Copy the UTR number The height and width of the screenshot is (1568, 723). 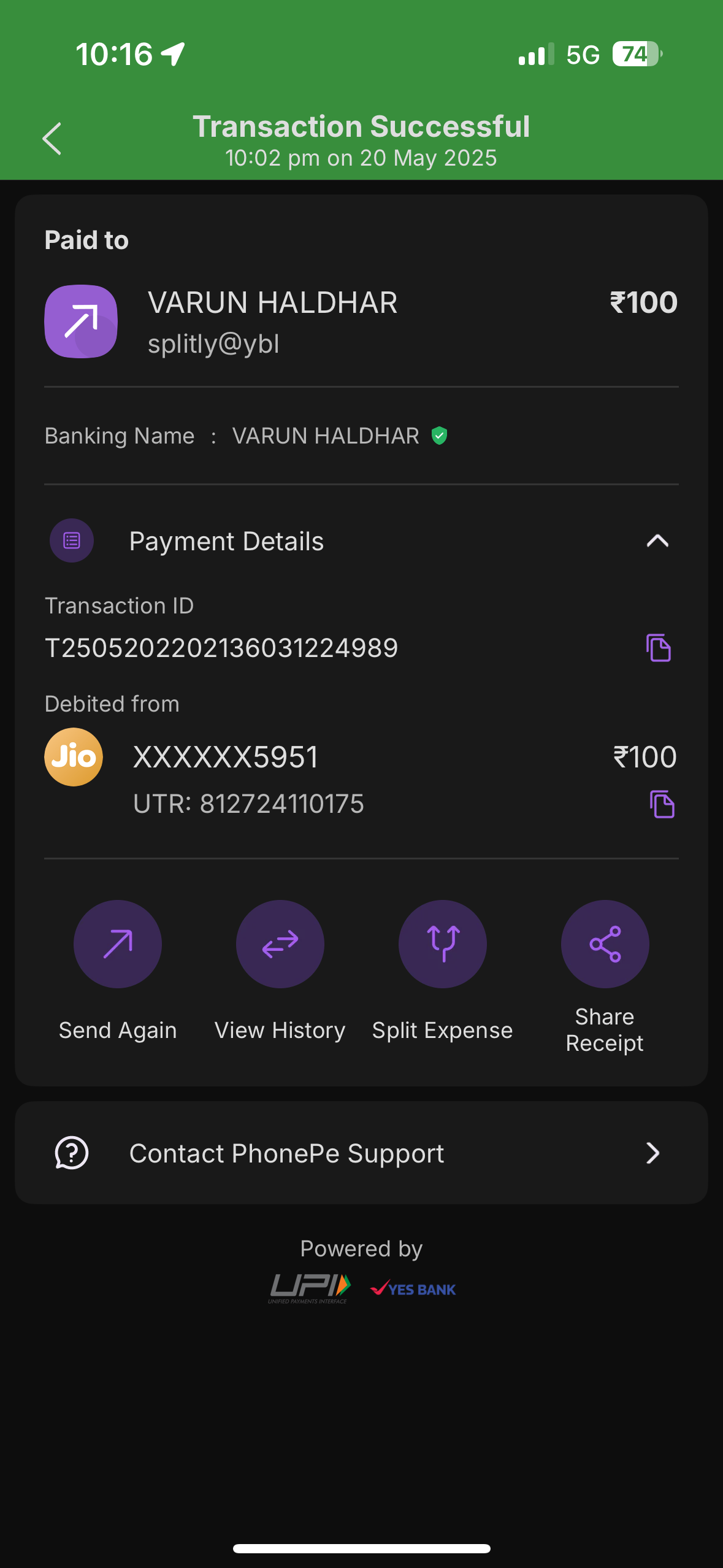click(662, 804)
